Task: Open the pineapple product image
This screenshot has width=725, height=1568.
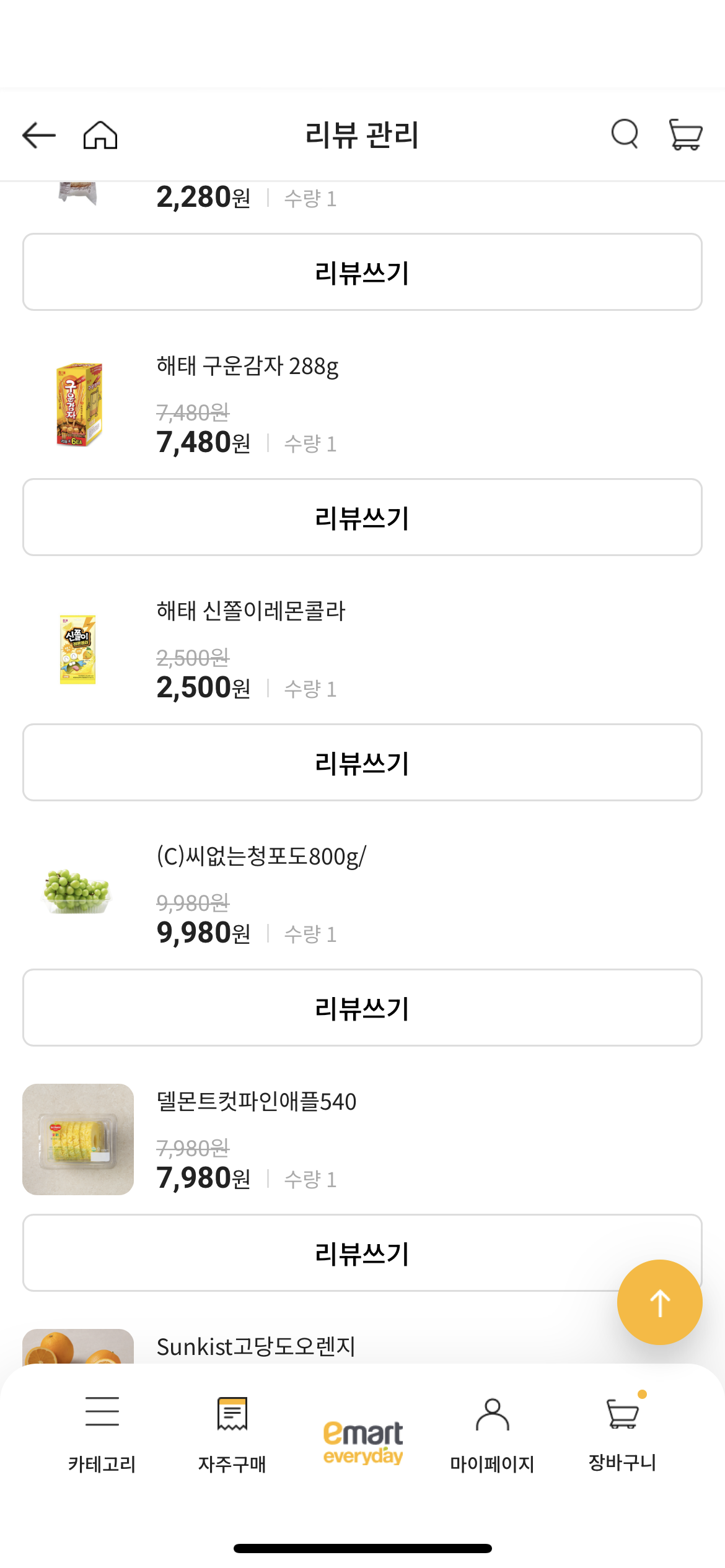Action: (77, 1141)
